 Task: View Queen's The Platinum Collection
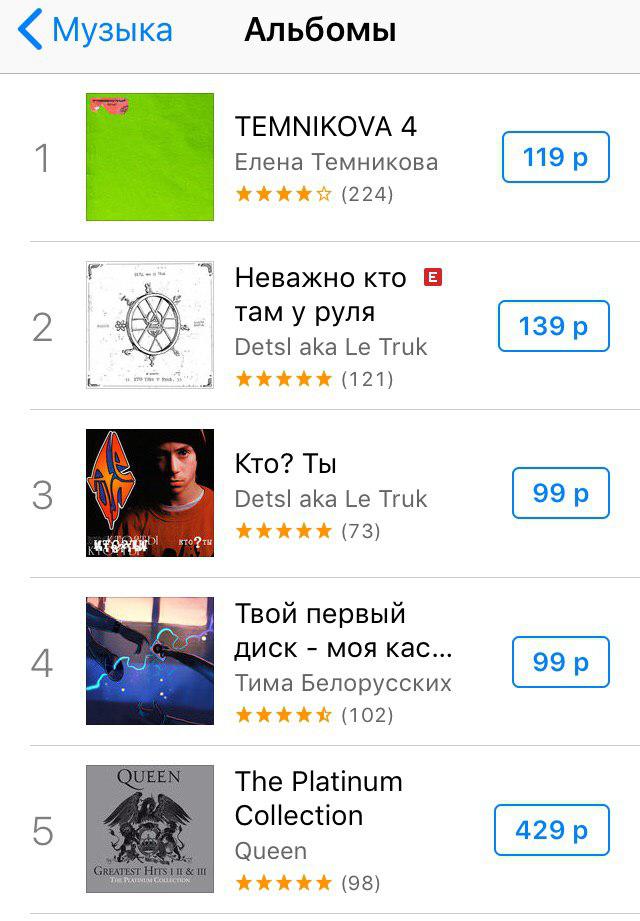click(318, 798)
